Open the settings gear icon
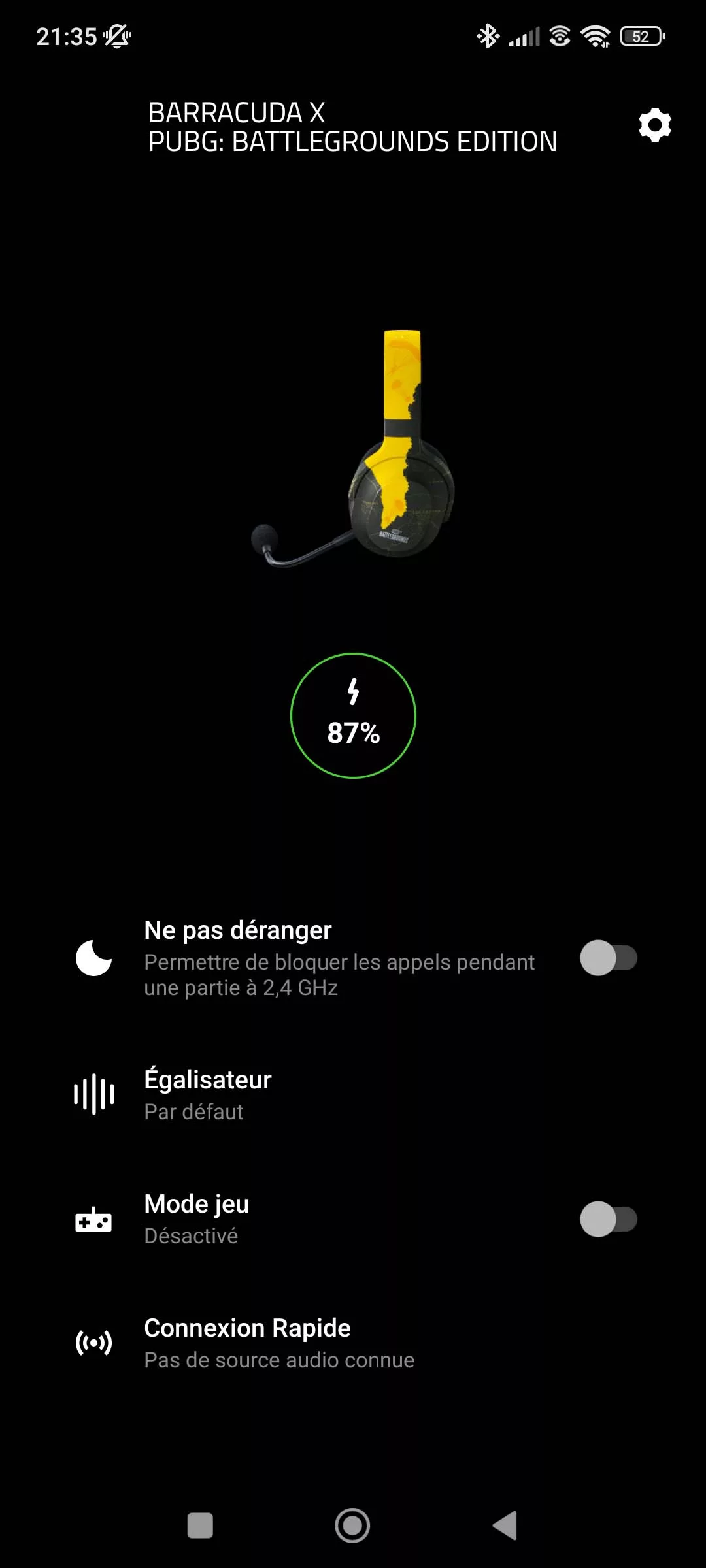This screenshot has width=706, height=1568. coord(654,124)
